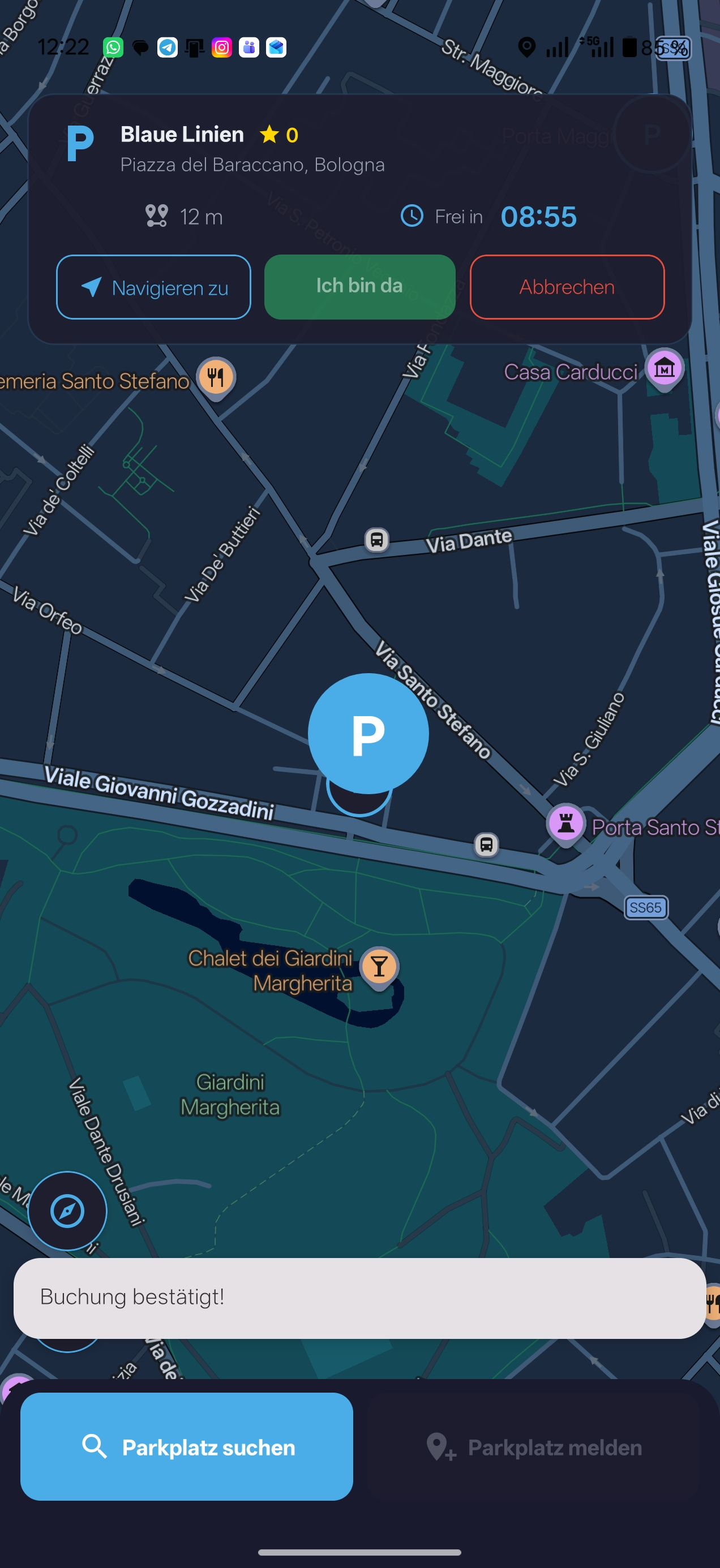Tap the Porta Santo Stefano landmark pin

coord(566,823)
